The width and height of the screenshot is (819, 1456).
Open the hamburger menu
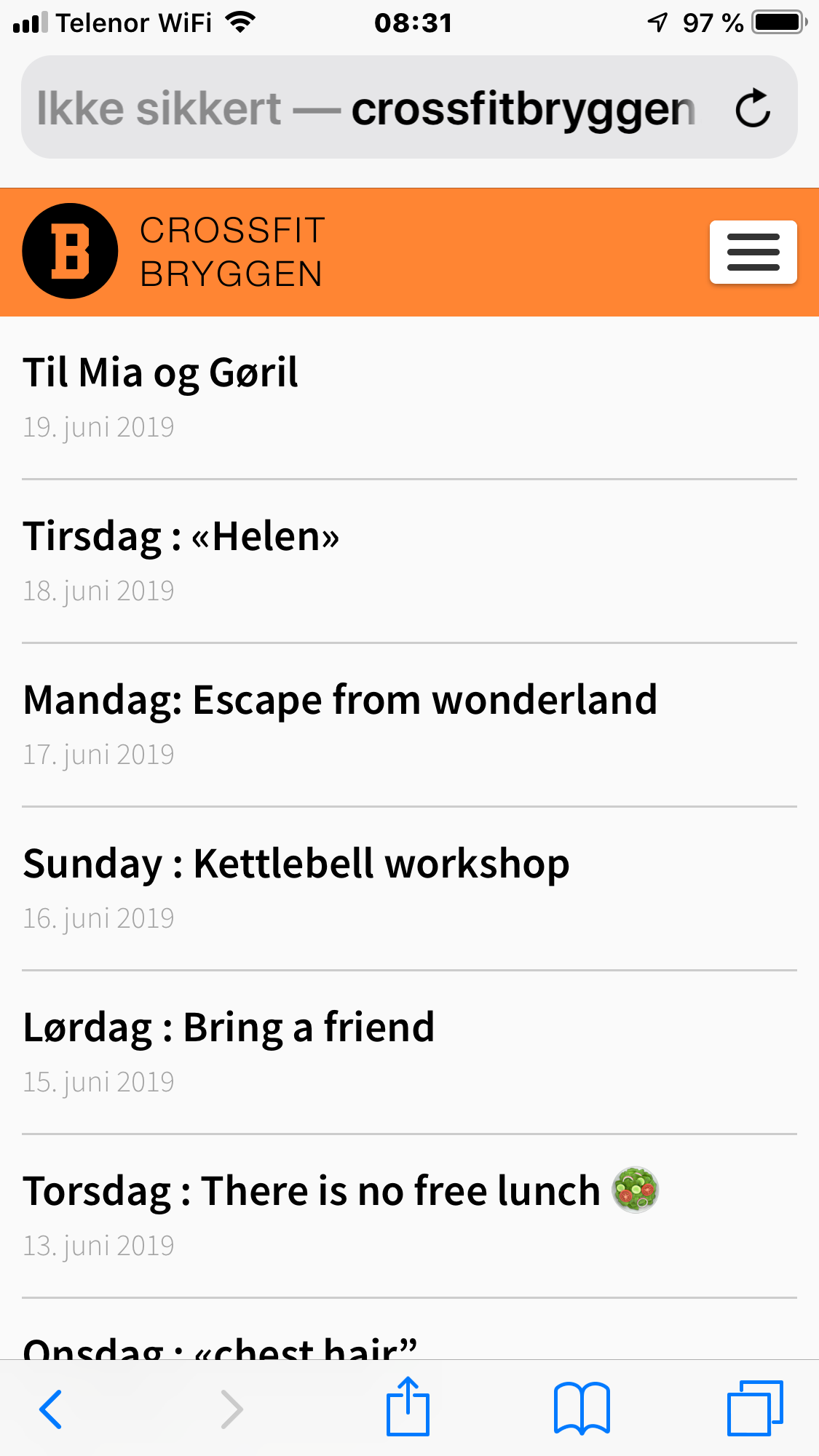click(x=753, y=252)
